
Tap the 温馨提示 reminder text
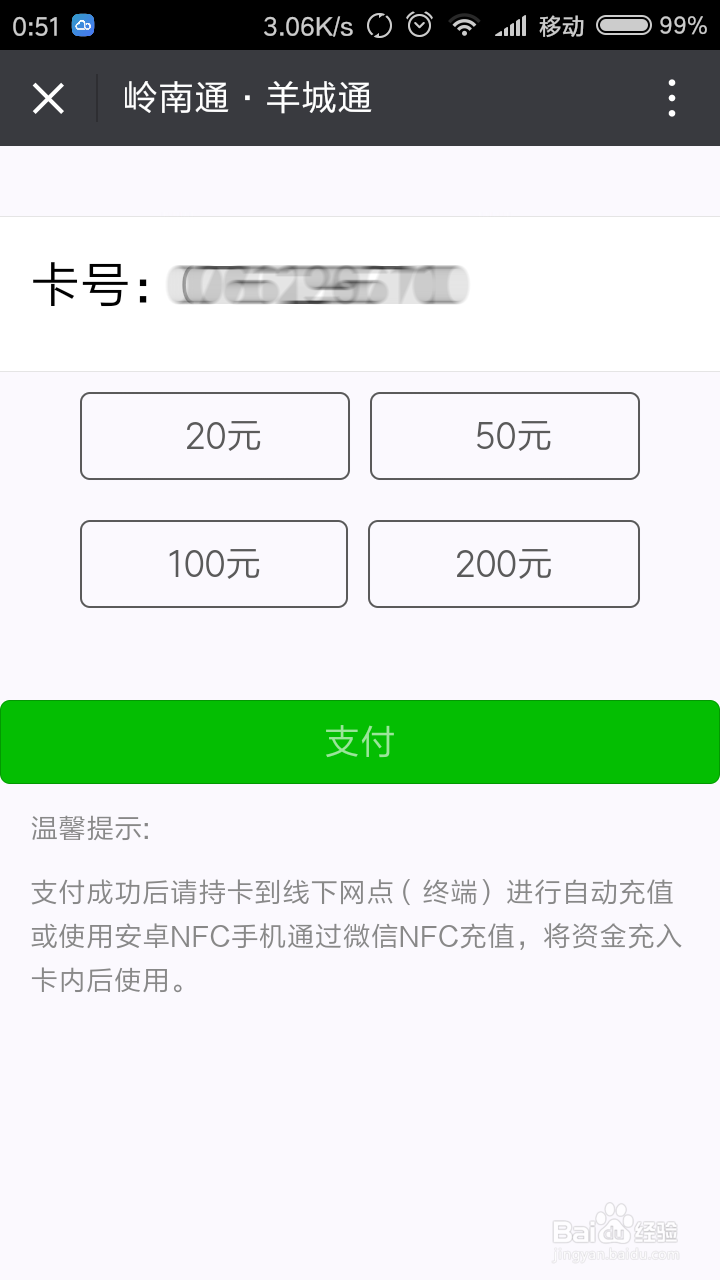coord(90,828)
